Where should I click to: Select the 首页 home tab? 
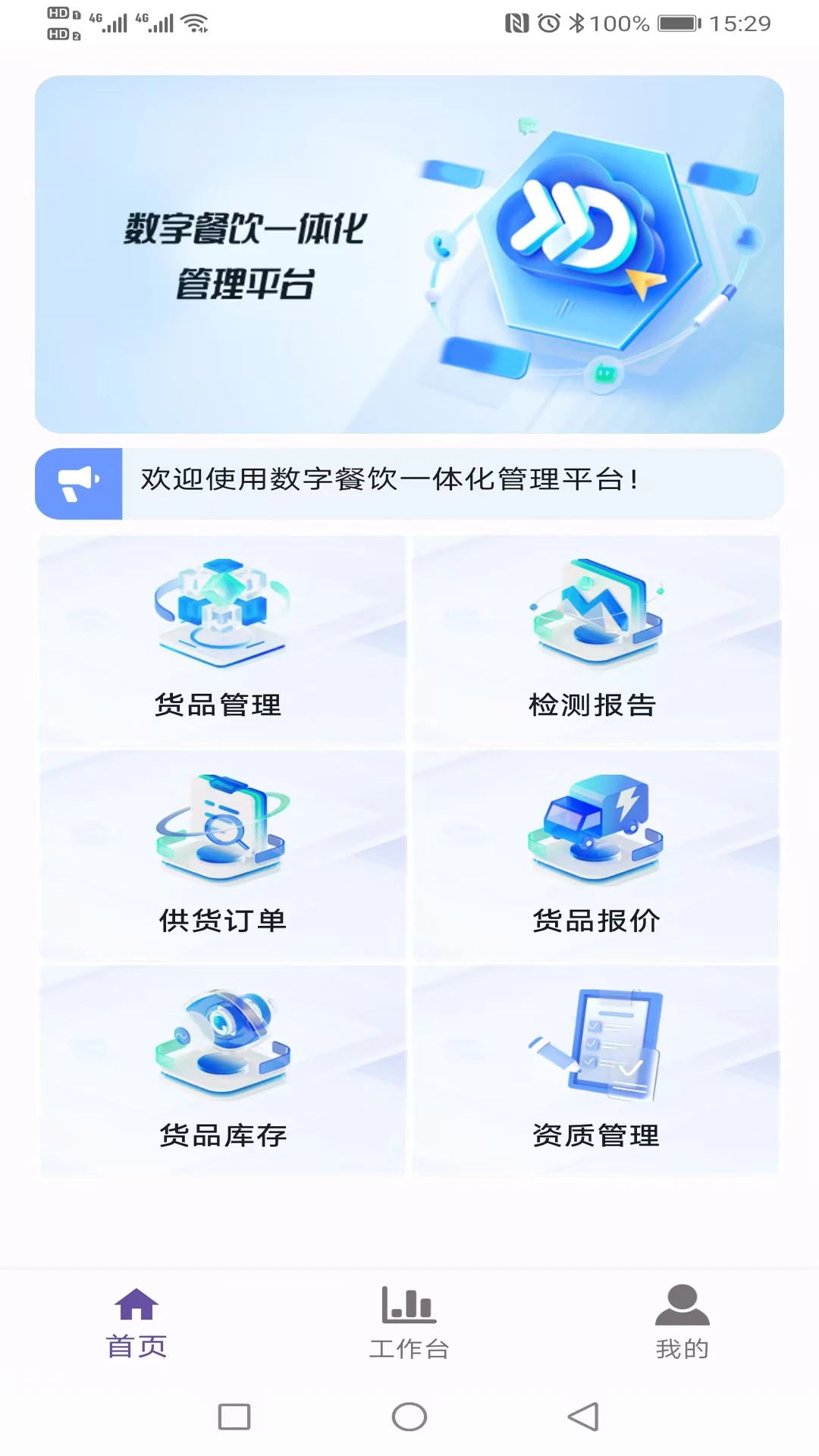pyautogui.click(x=136, y=1323)
